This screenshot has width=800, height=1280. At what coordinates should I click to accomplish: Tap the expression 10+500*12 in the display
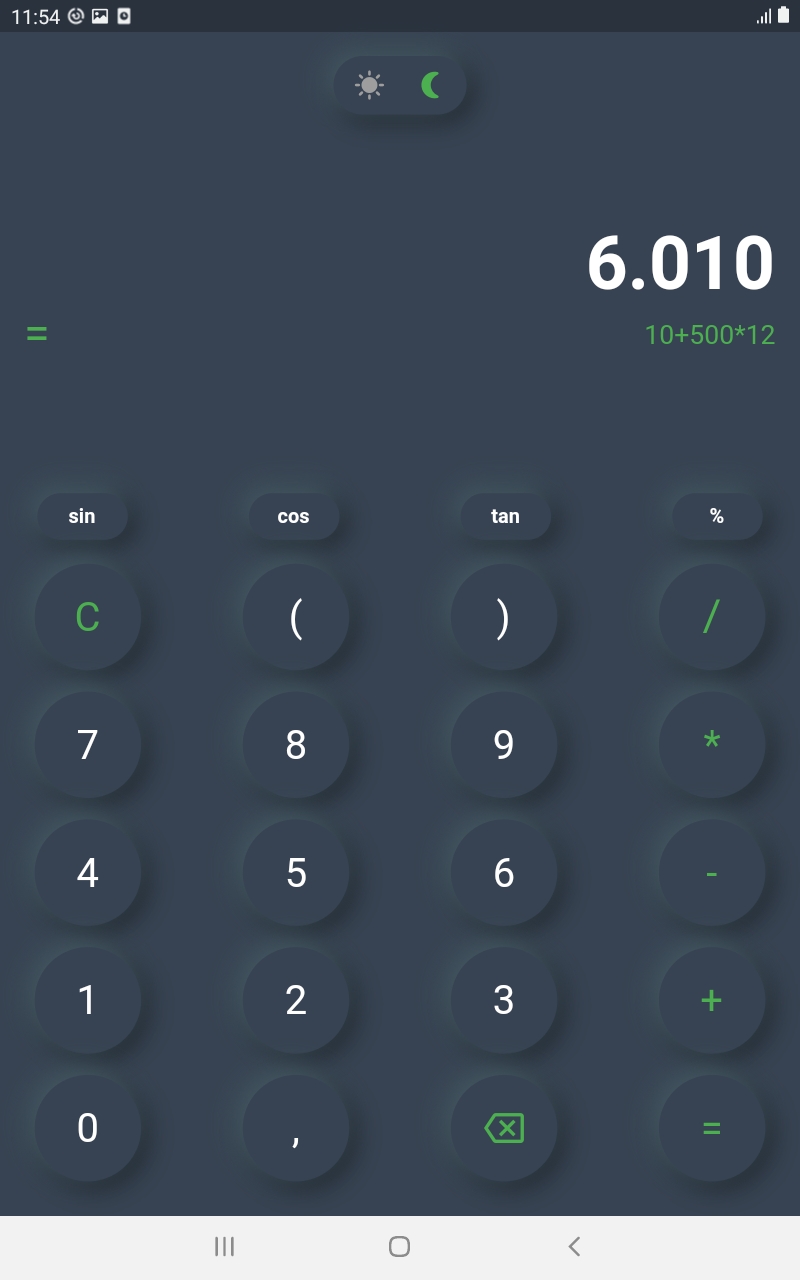pyautogui.click(x=709, y=335)
